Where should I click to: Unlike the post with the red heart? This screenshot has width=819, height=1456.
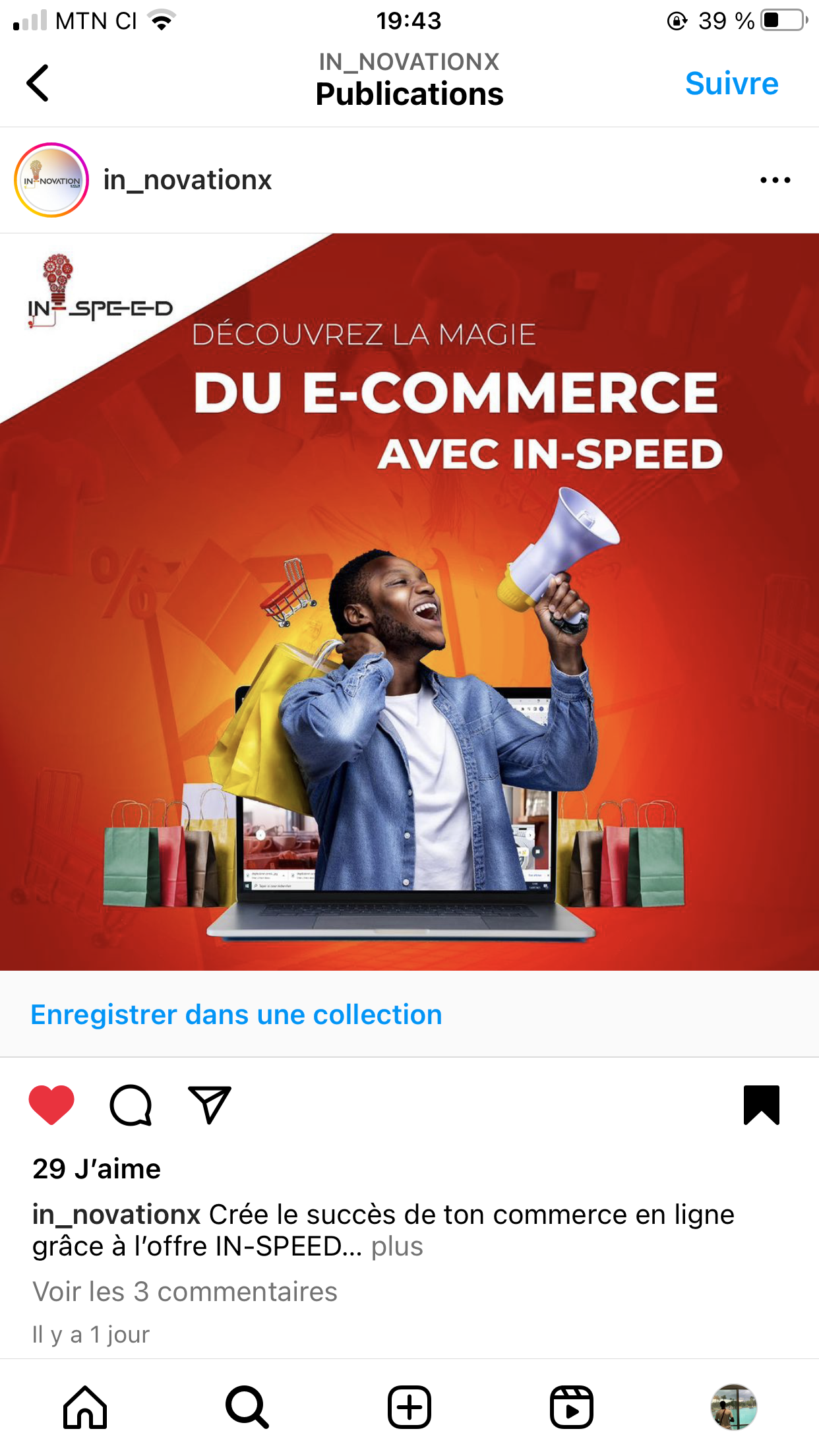[x=51, y=1105]
